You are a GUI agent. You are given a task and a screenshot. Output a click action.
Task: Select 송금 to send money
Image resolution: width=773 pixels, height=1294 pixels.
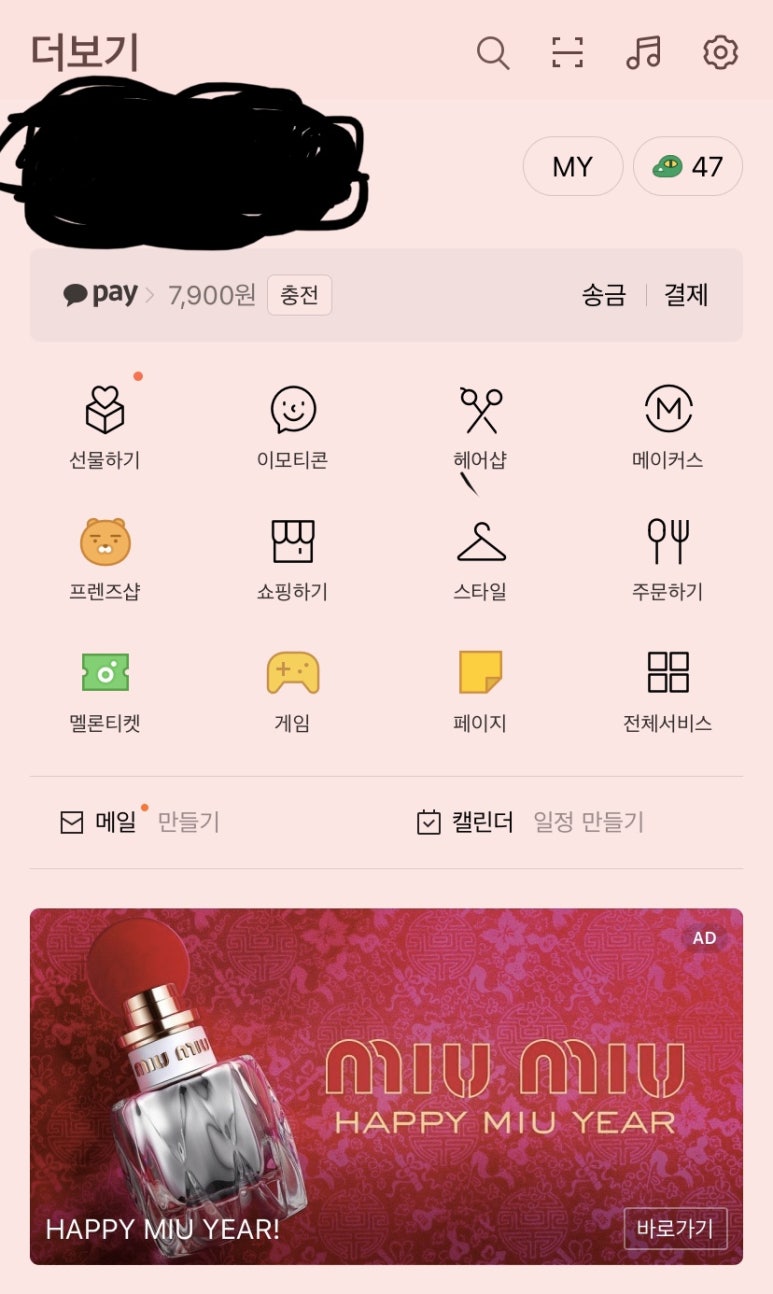603,295
